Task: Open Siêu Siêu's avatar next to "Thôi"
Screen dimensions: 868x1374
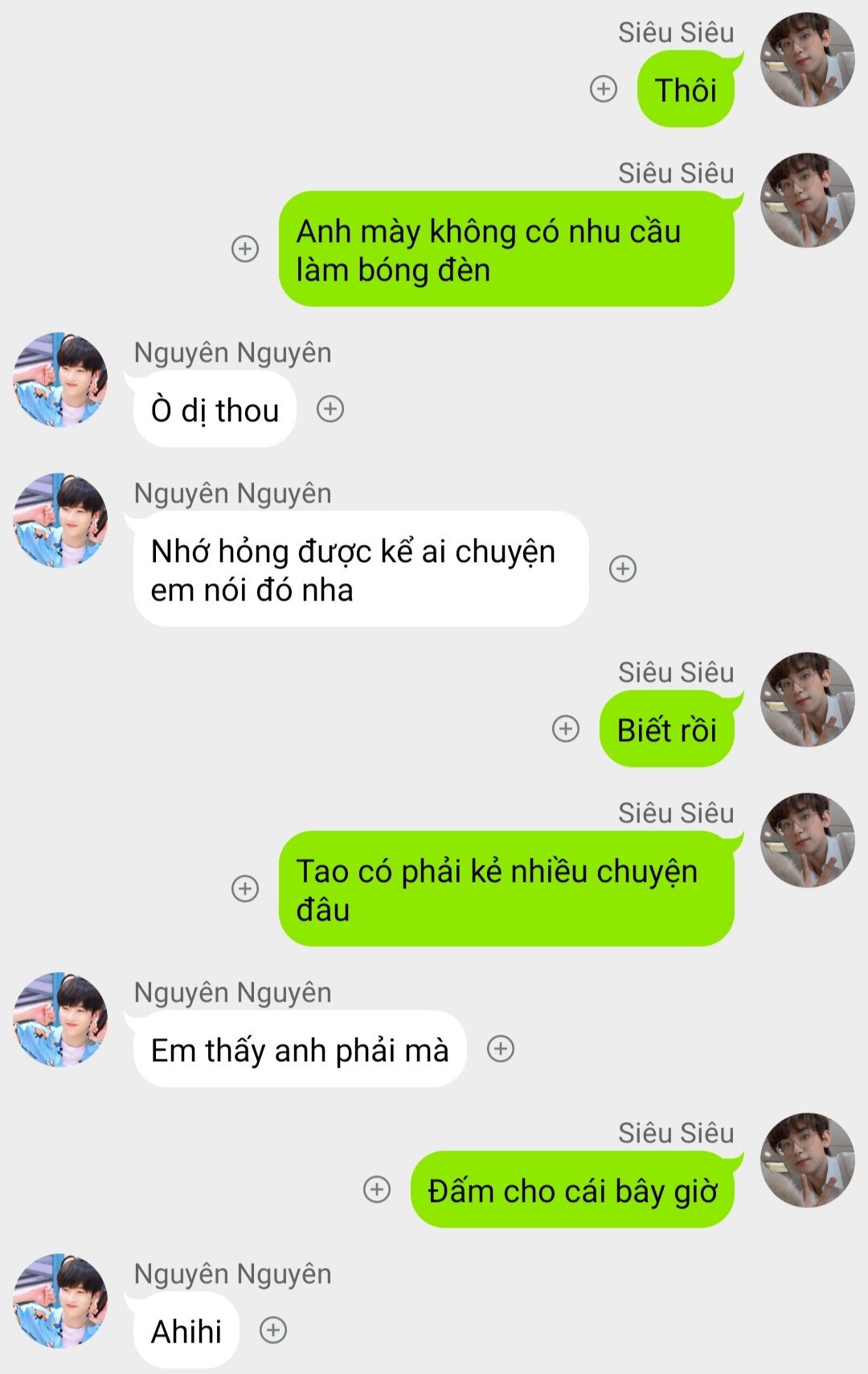Action: pos(807,59)
